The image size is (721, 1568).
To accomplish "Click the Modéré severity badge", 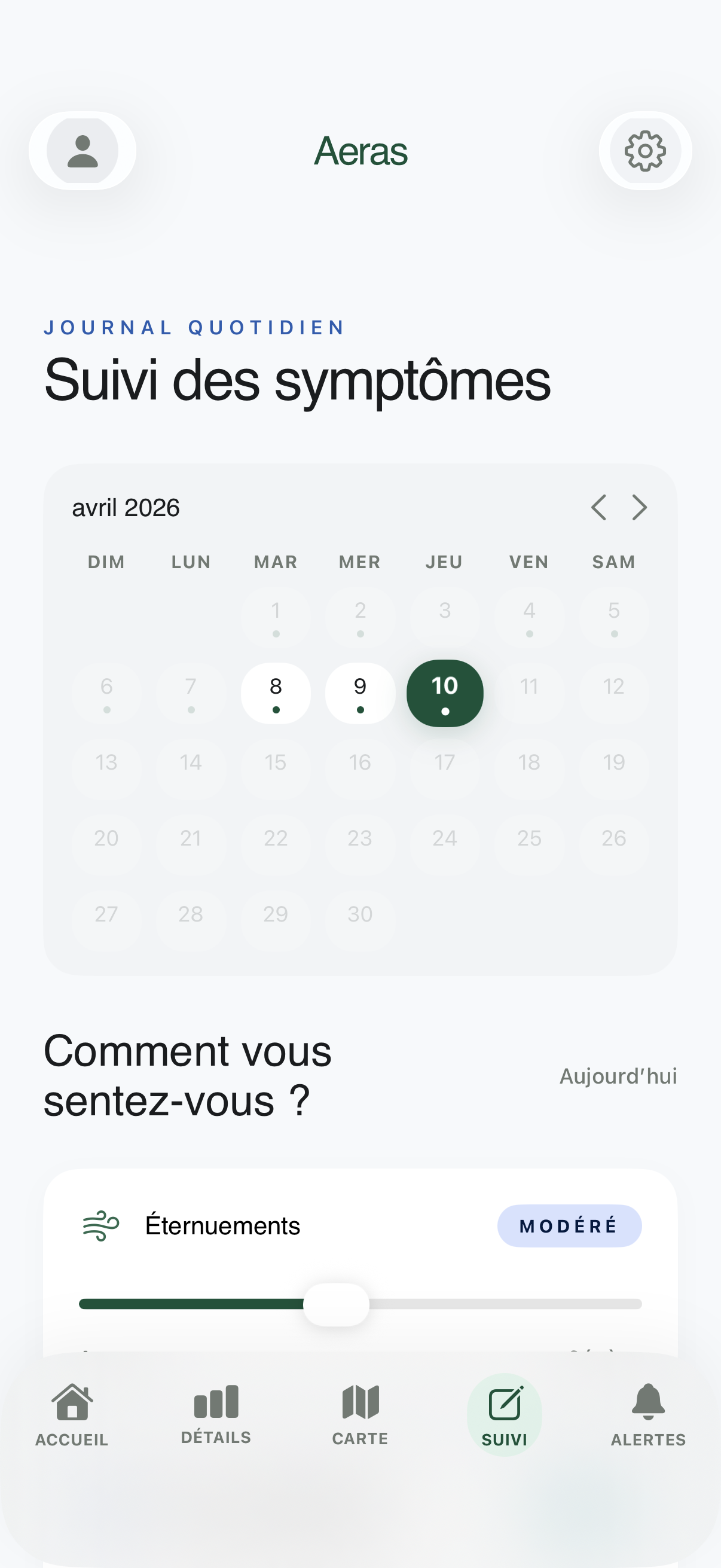I will 570,1225.
